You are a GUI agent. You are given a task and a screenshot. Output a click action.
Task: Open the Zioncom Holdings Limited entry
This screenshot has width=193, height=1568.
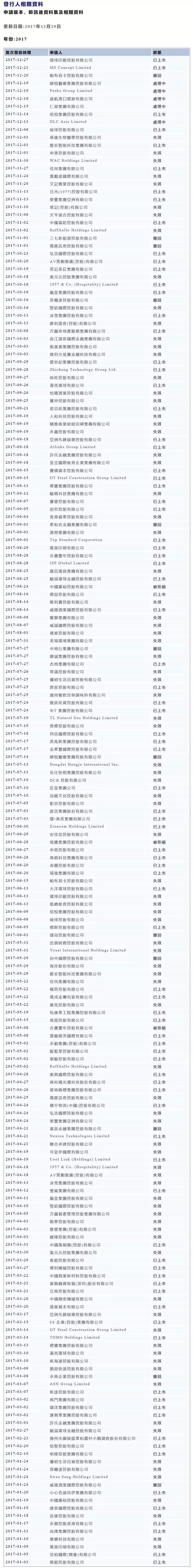(x=77, y=826)
